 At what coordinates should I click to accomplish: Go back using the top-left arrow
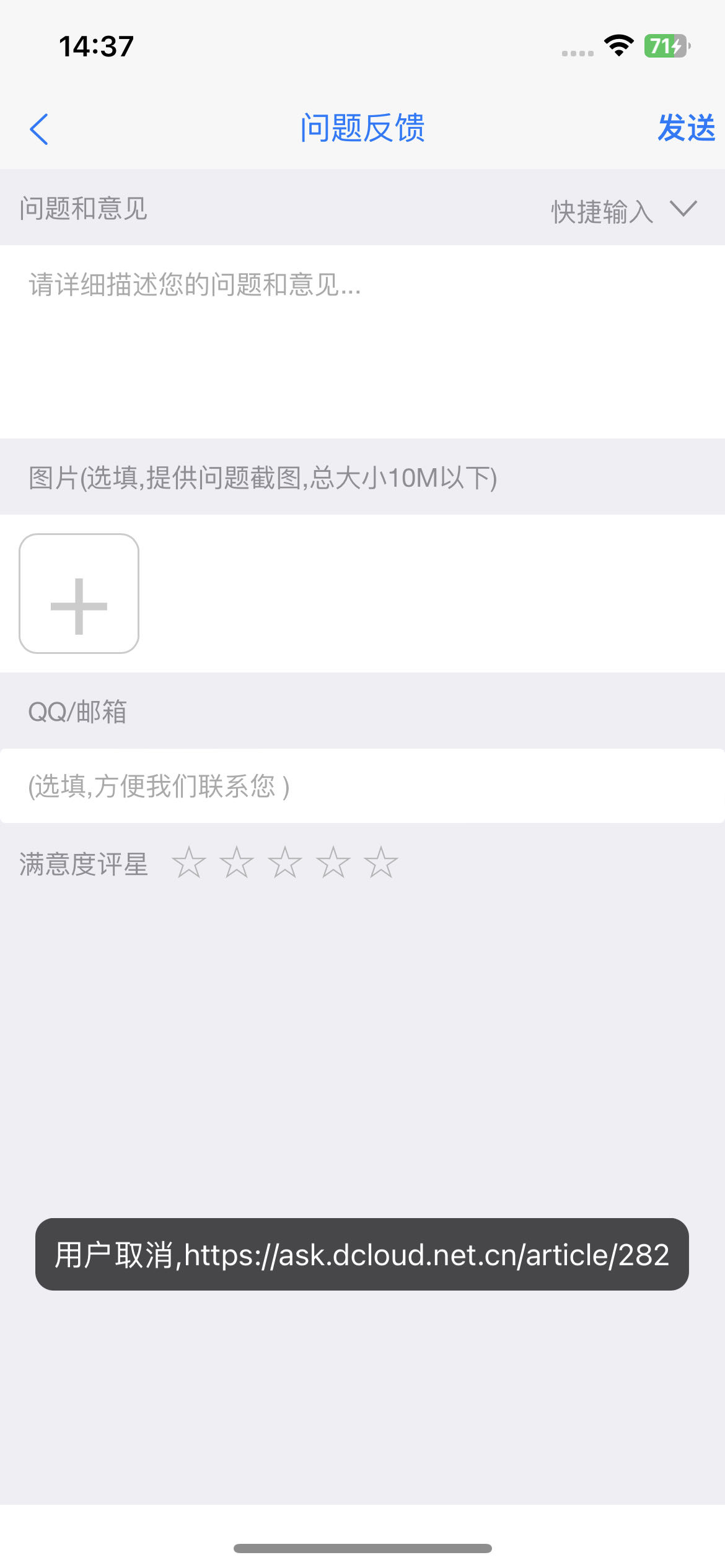(x=39, y=129)
